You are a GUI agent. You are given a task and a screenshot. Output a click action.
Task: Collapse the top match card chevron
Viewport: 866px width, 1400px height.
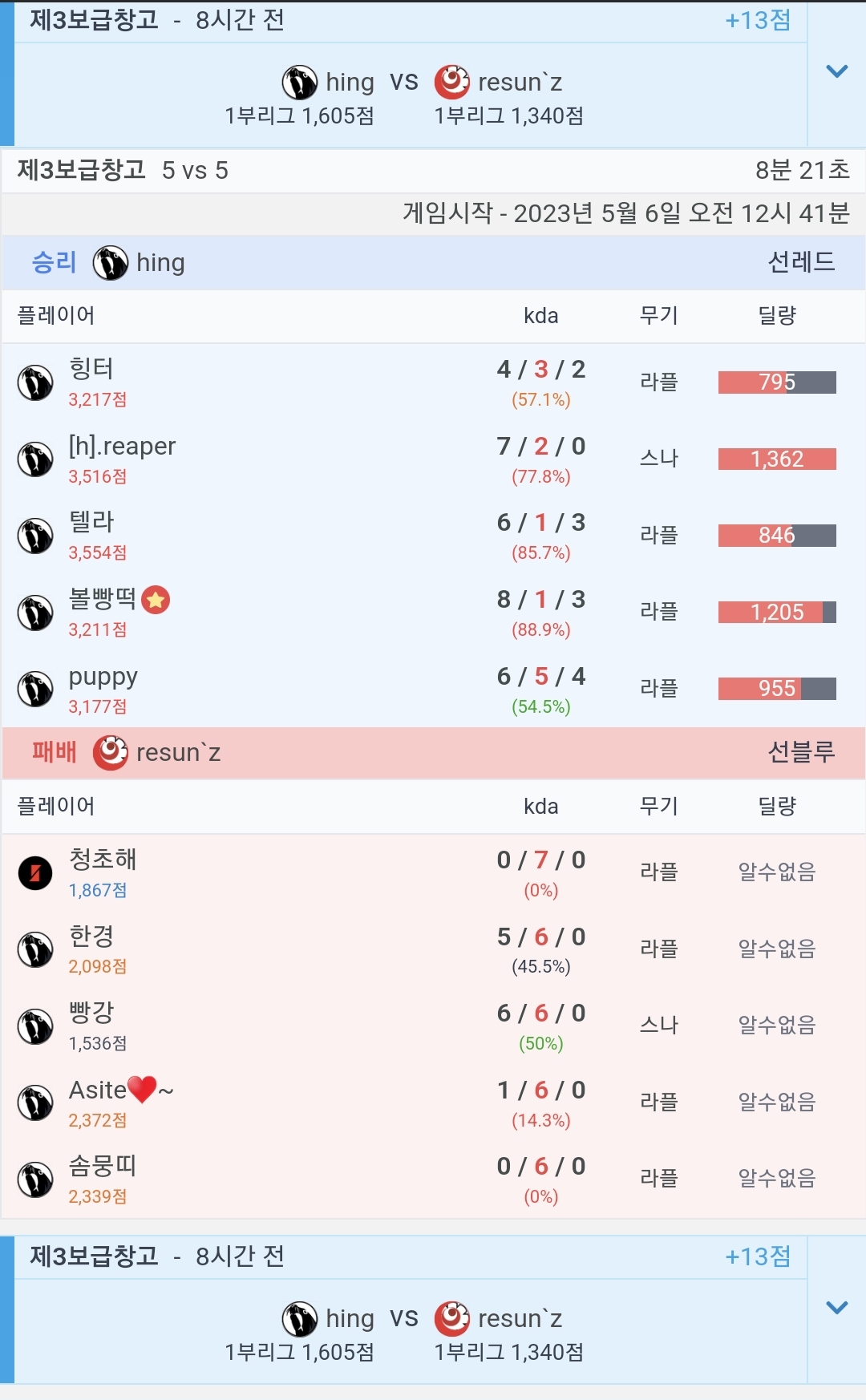coord(836,72)
